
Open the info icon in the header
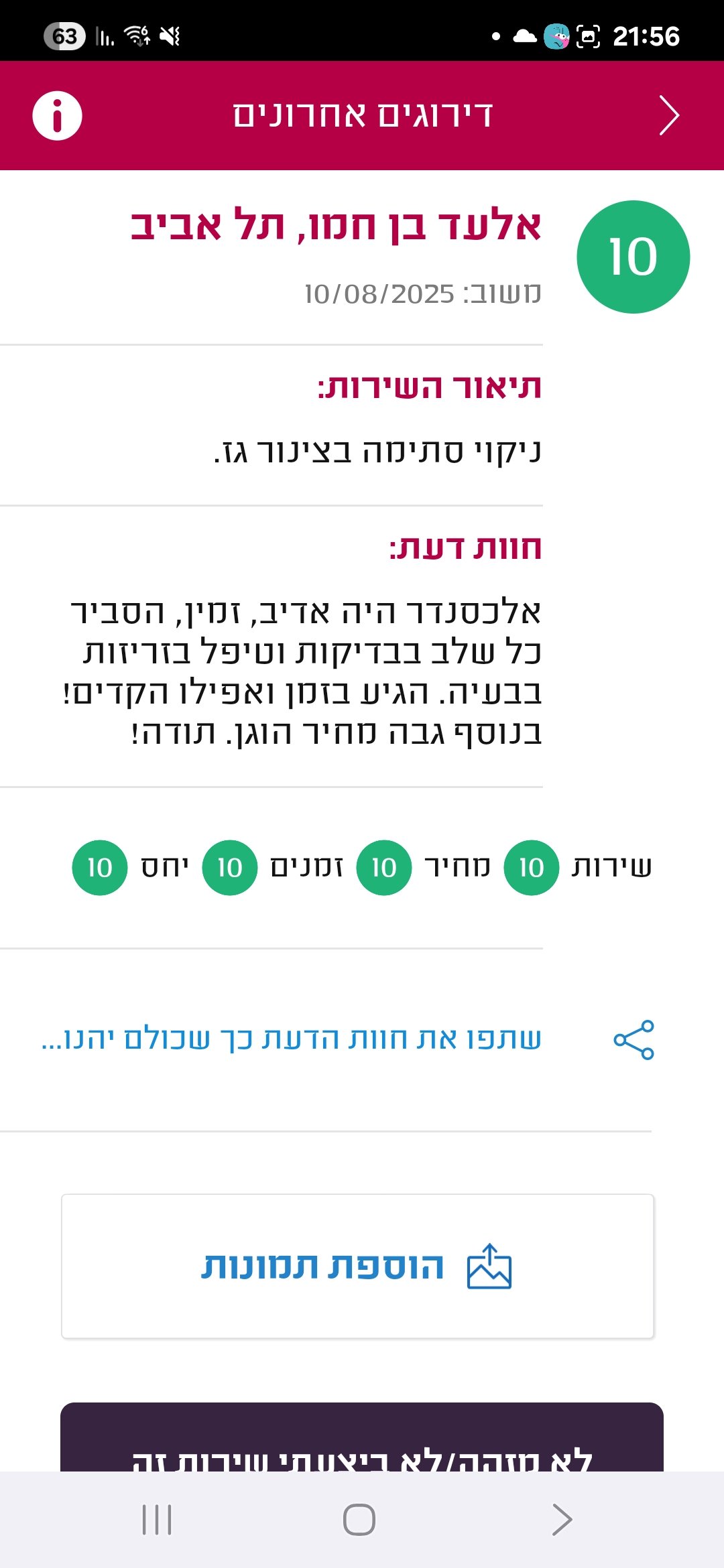click(58, 115)
